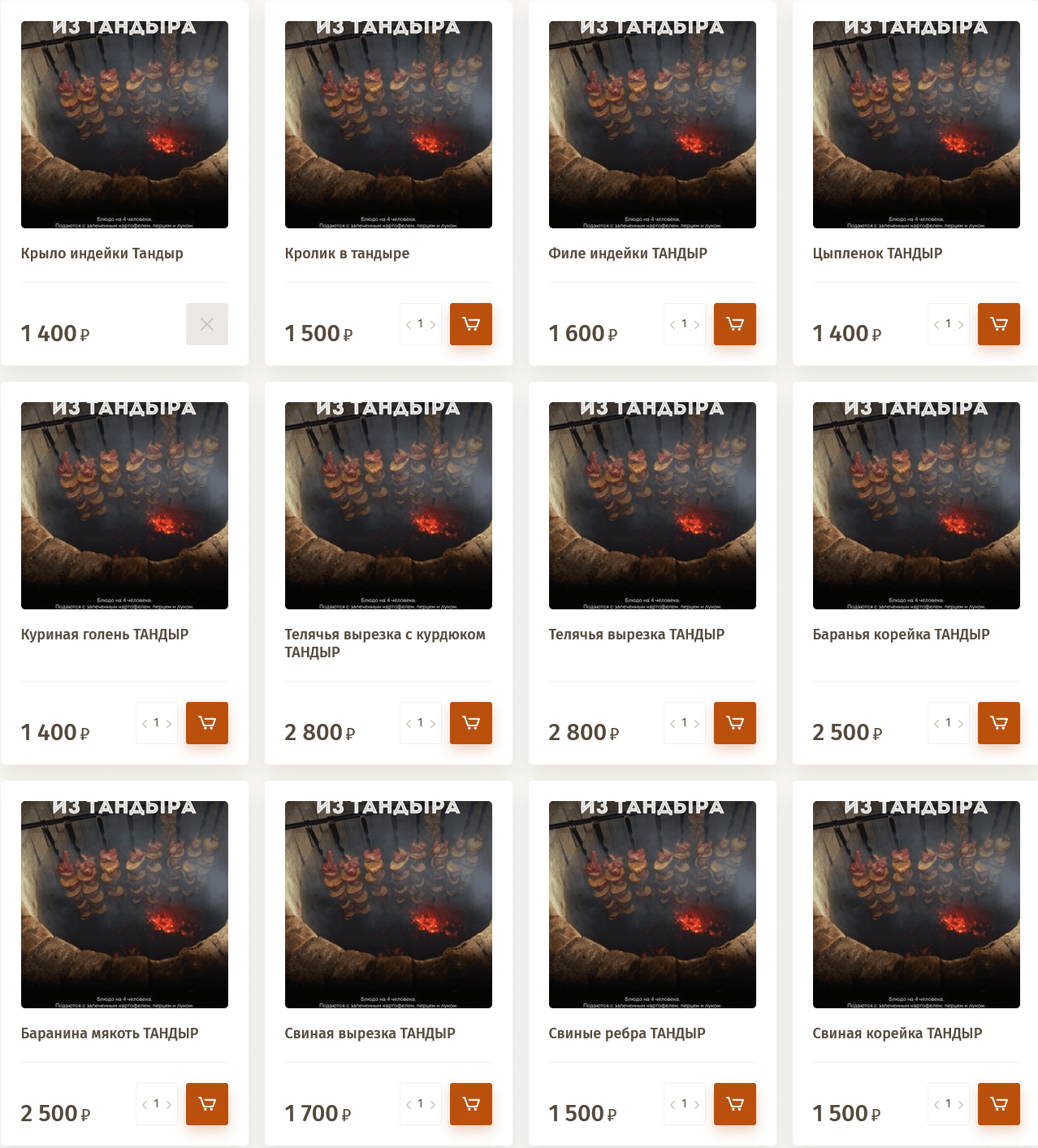Add Телячья вырезка с курдюком to cart
Image resolution: width=1038 pixels, height=1148 pixels.
pos(470,723)
